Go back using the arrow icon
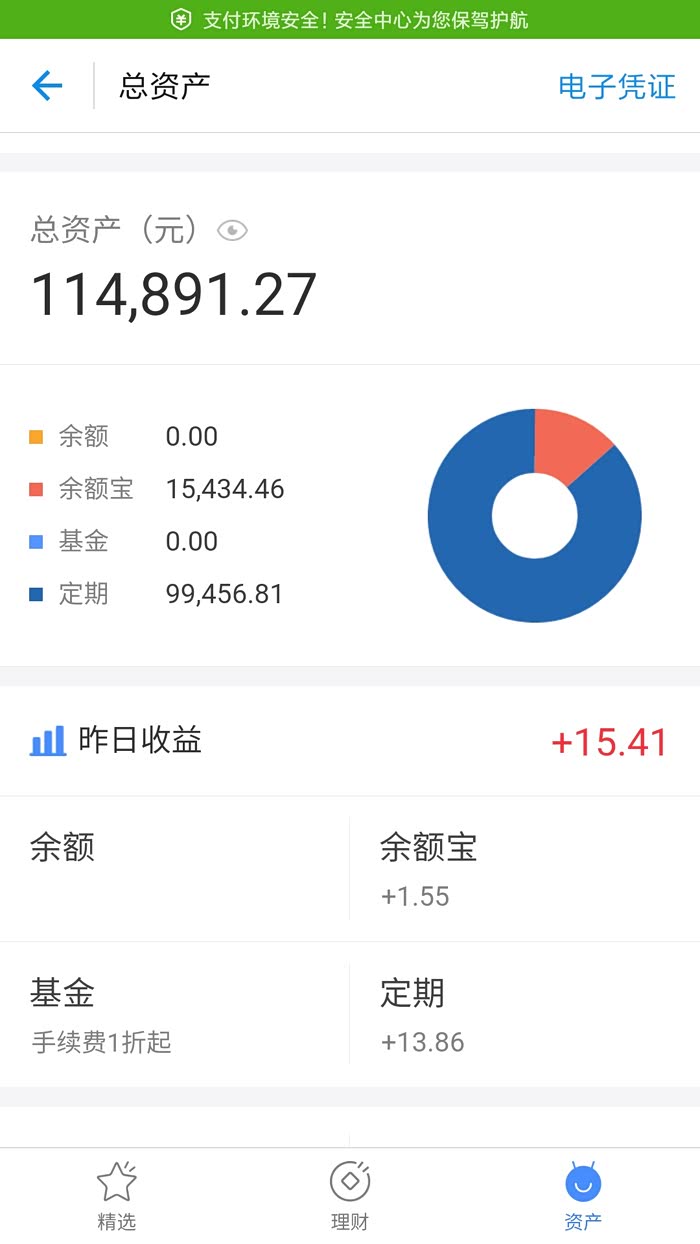Viewport: 700px width, 1244px height. 47,86
